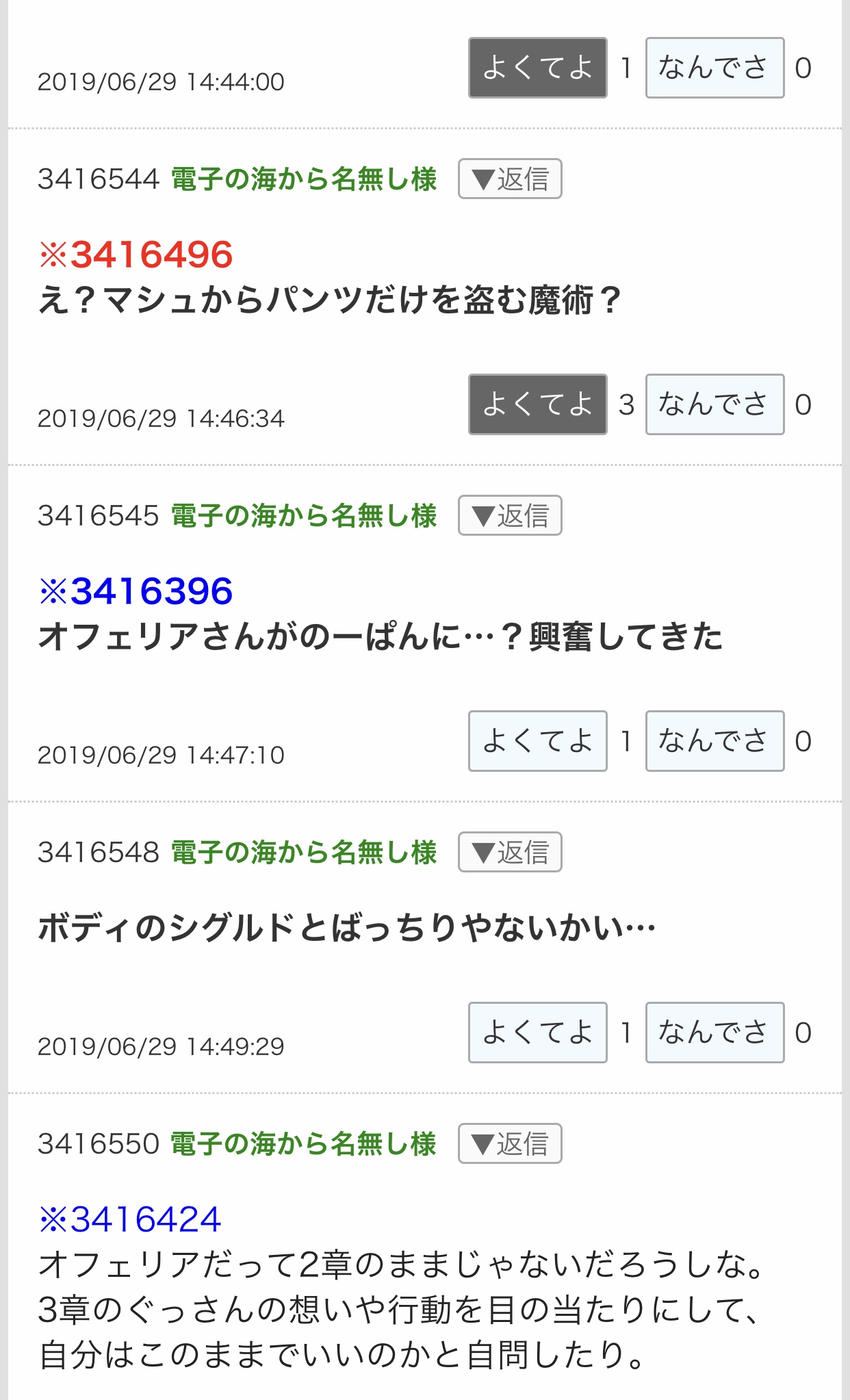Image resolution: width=850 pixels, height=1400 pixels.
Task: Downvote comment 3416545 with なんでさ
Action: (714, 741)
